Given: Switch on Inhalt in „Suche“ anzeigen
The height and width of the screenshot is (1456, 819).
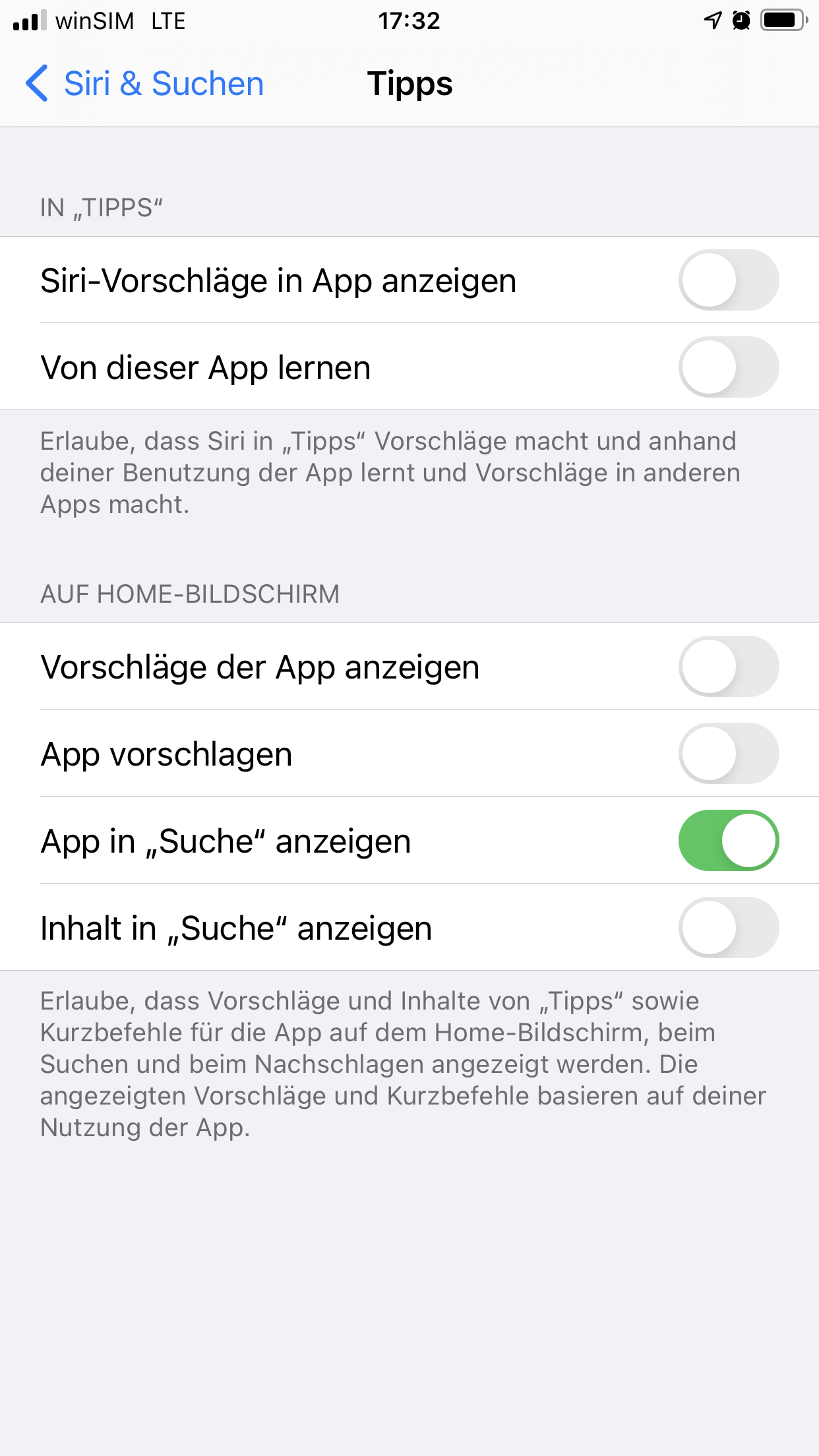Looking at the screenshot, I should (728, 928).
